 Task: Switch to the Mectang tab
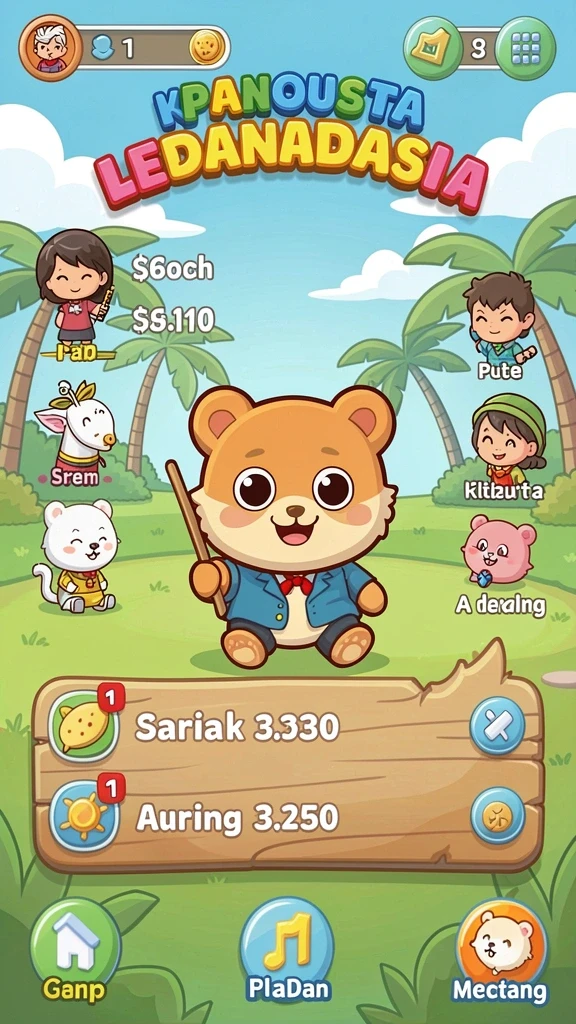[501, 950]
